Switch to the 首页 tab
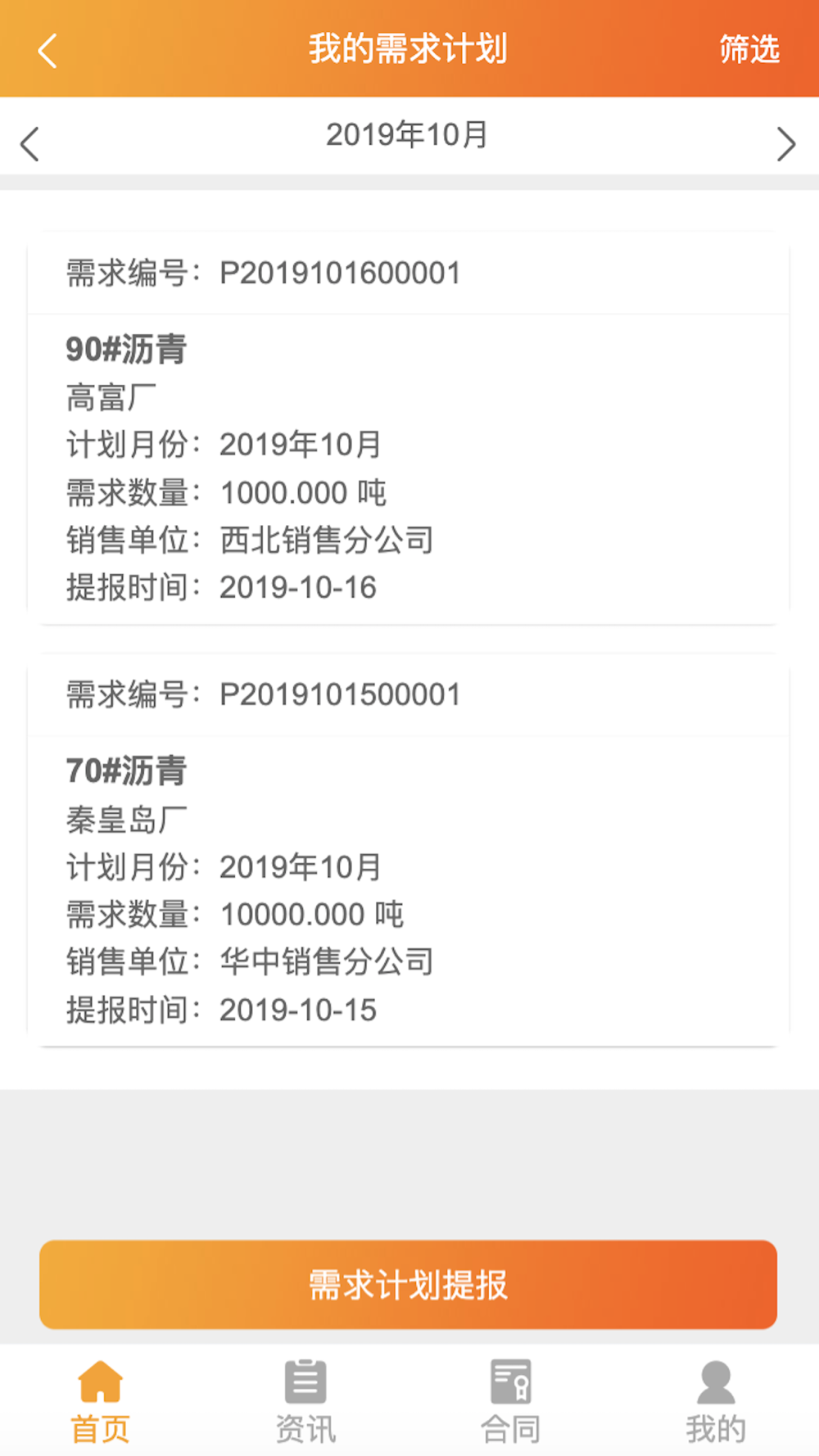 point(101,1402)
